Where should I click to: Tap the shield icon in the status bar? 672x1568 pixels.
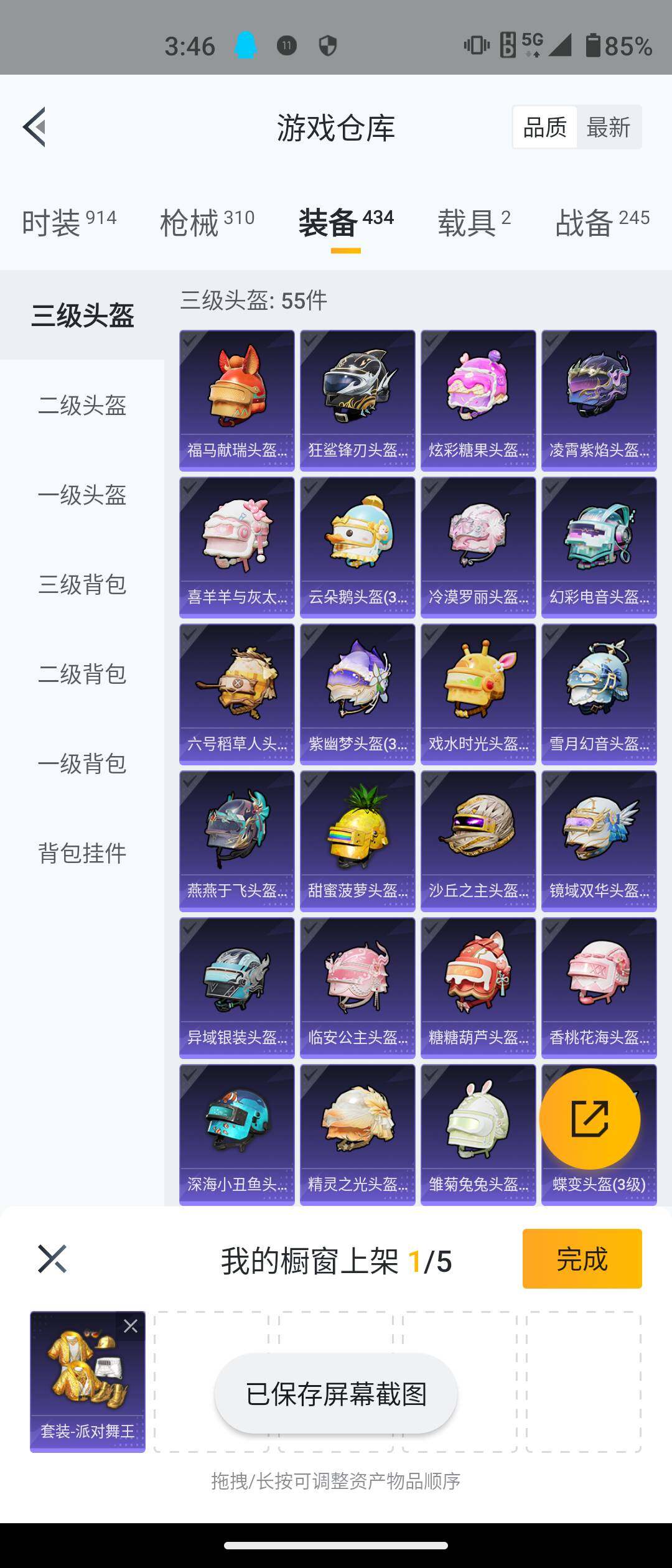[328, 47]
